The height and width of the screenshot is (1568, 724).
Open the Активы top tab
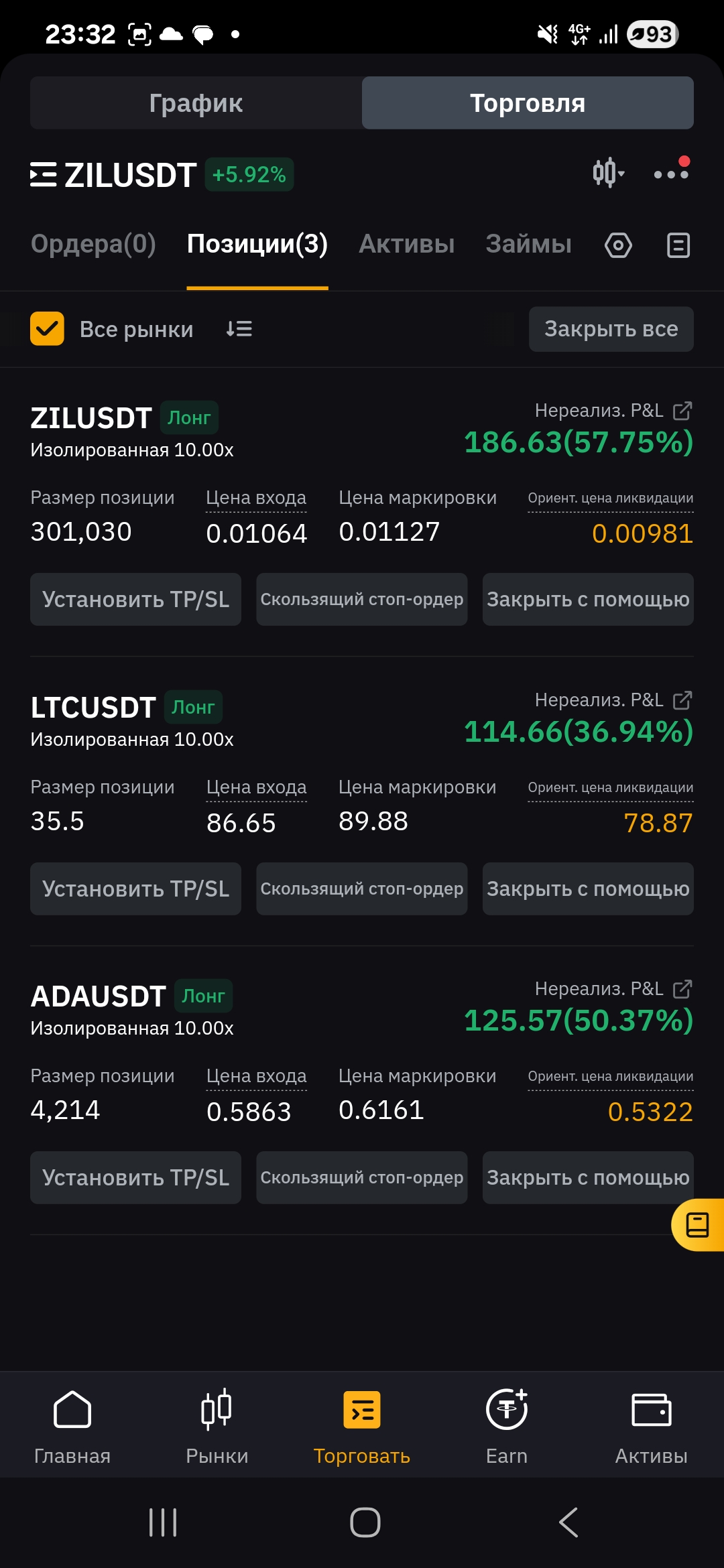click(x=406, y=244)
